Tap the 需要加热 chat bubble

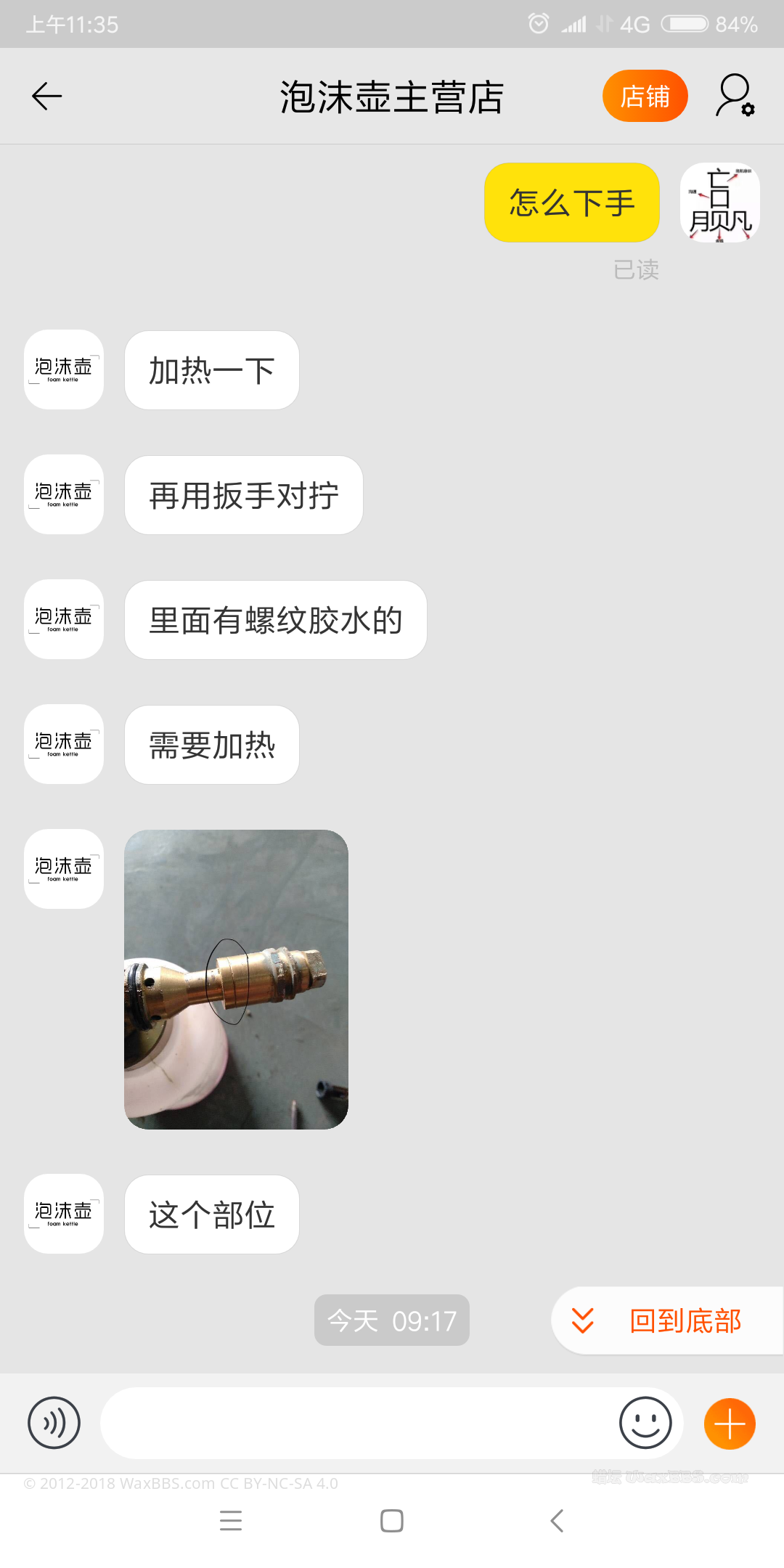[211, 745]
